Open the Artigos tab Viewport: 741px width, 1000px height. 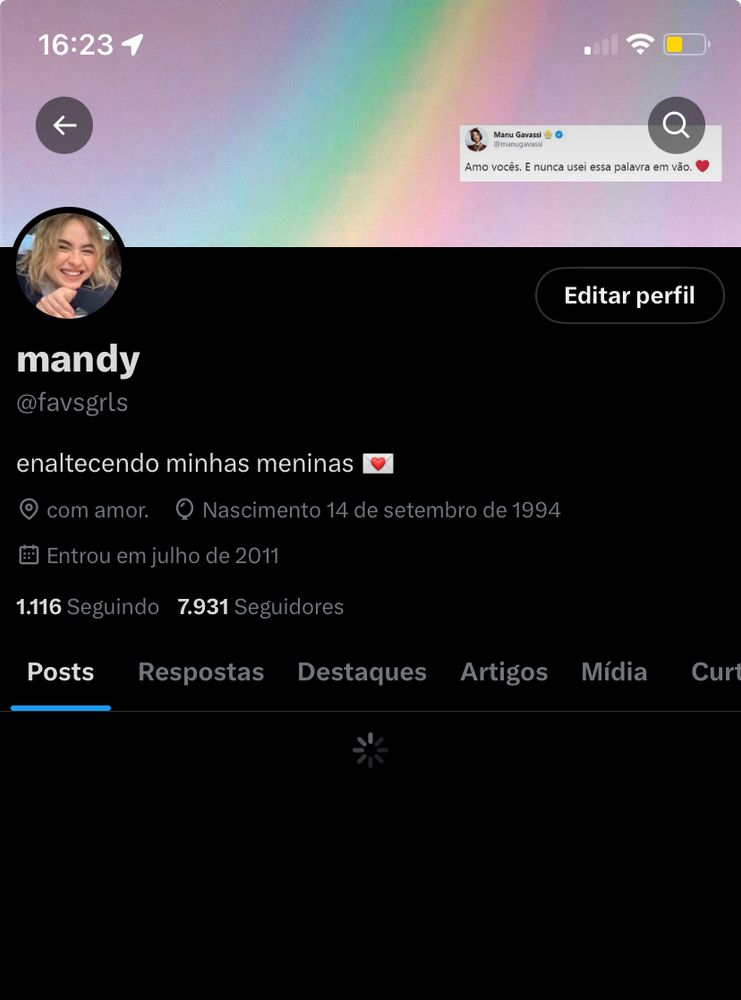[x=503, y=672]
